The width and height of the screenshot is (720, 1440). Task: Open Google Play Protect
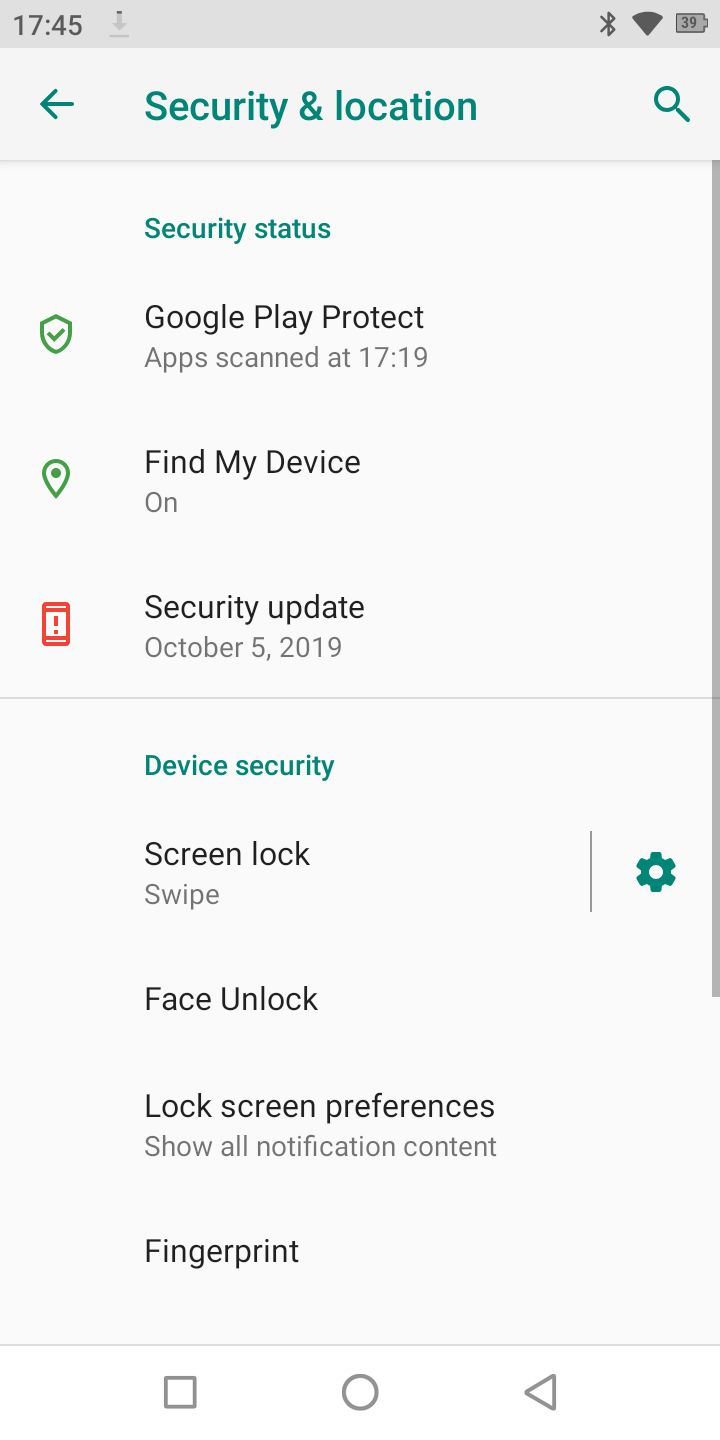(x=285, y=335)
